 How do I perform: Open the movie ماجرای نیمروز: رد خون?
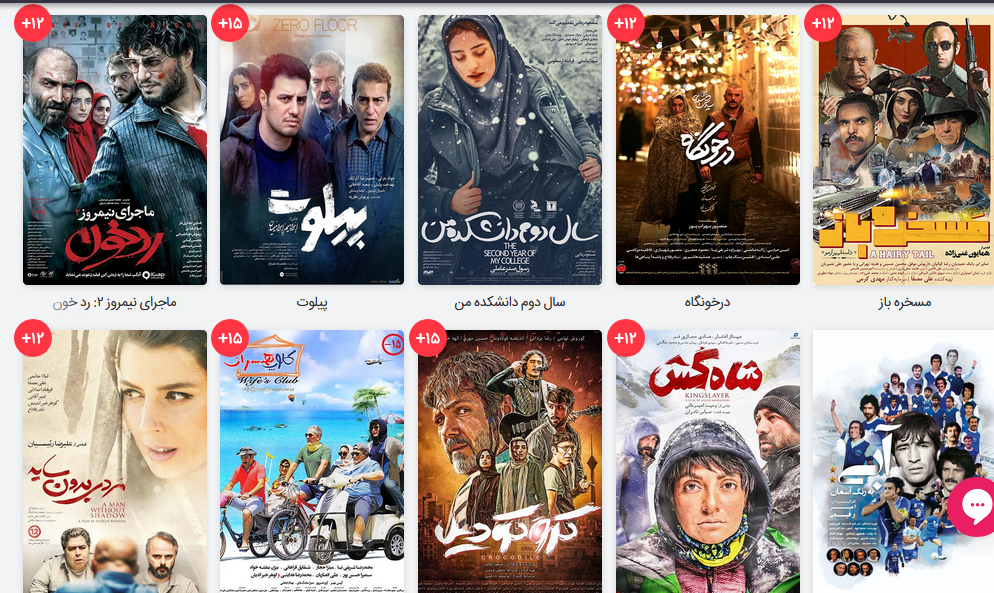[114, 150]
